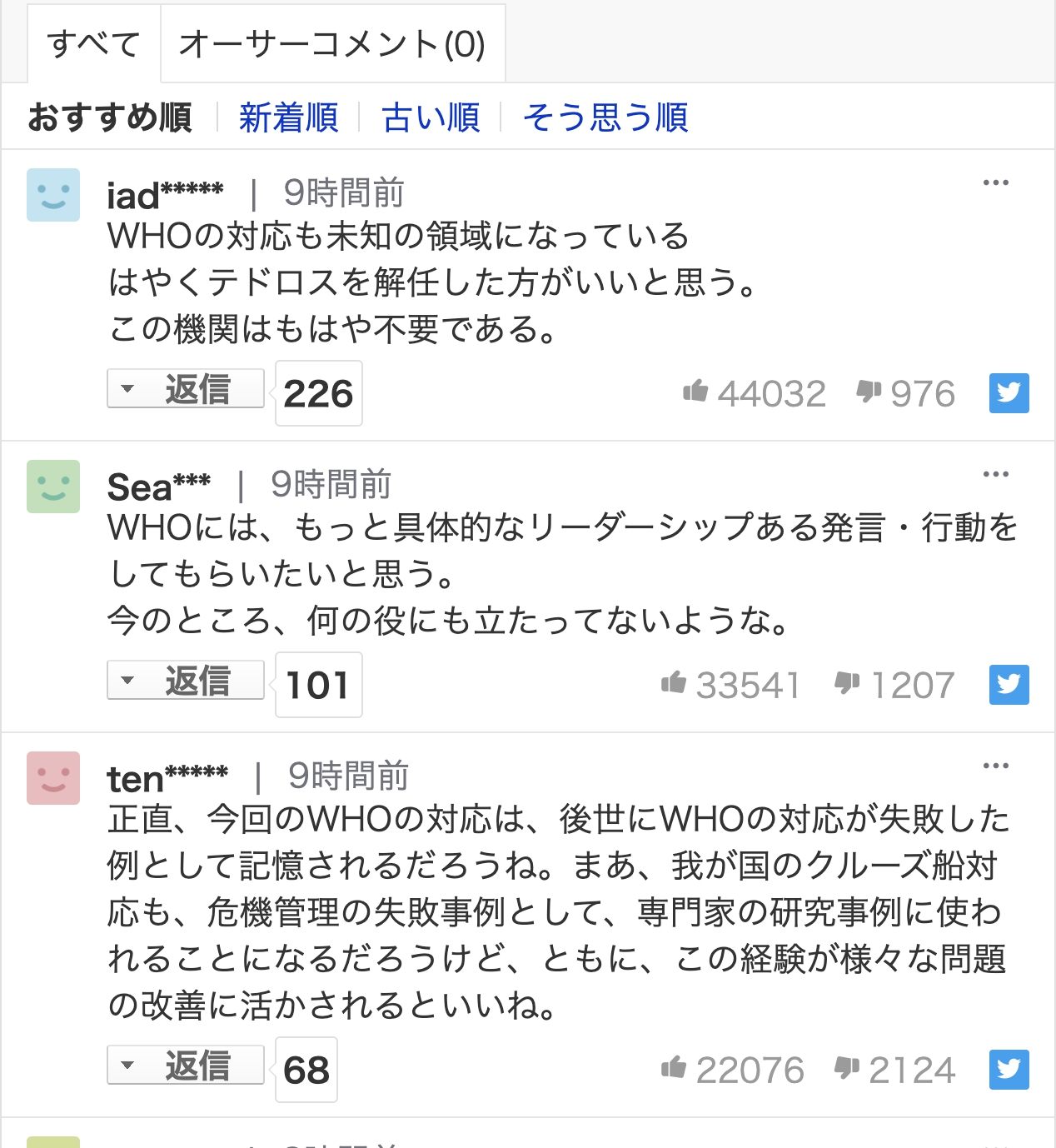The width and height of the screenshot is (1056, 1148).
Task: Sort comments by そう思う順
Action: click(605, 117)
